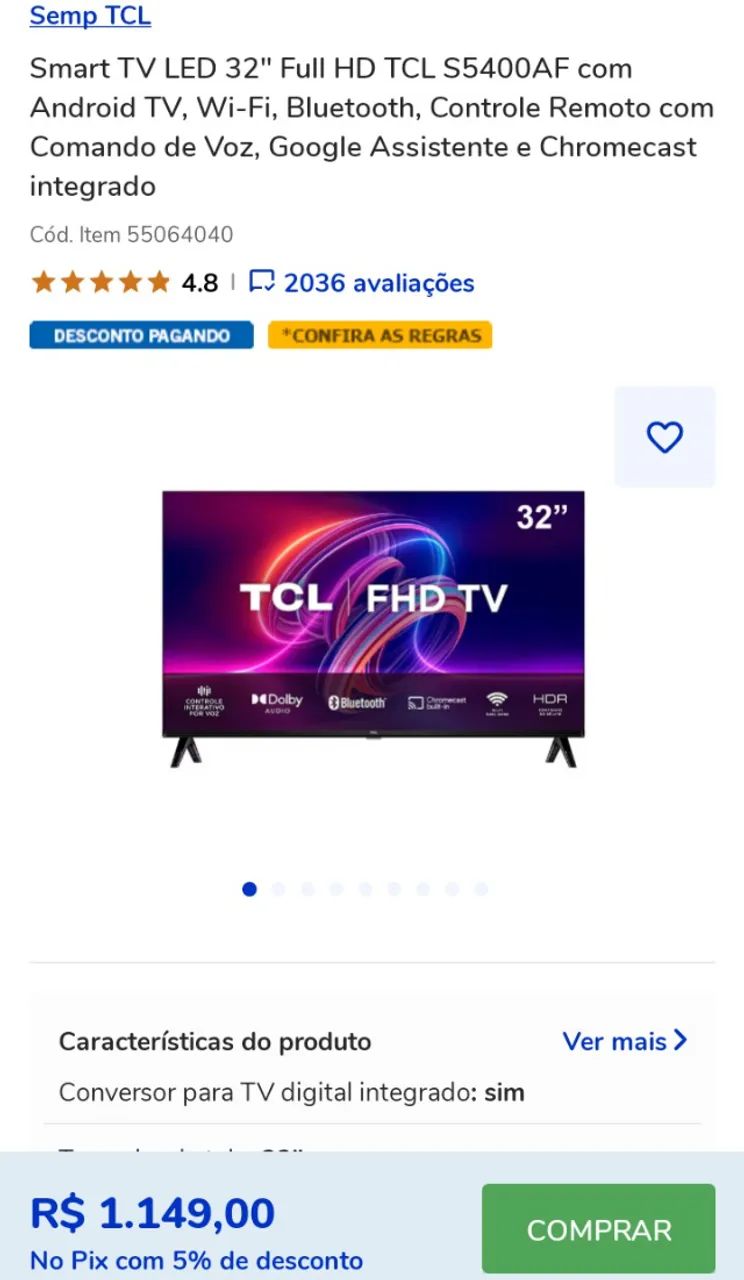Image resolution: width=744 pixels, height=1280 pixels.
Task: Select the fifth rating star
Action: [x=158, y=282]
